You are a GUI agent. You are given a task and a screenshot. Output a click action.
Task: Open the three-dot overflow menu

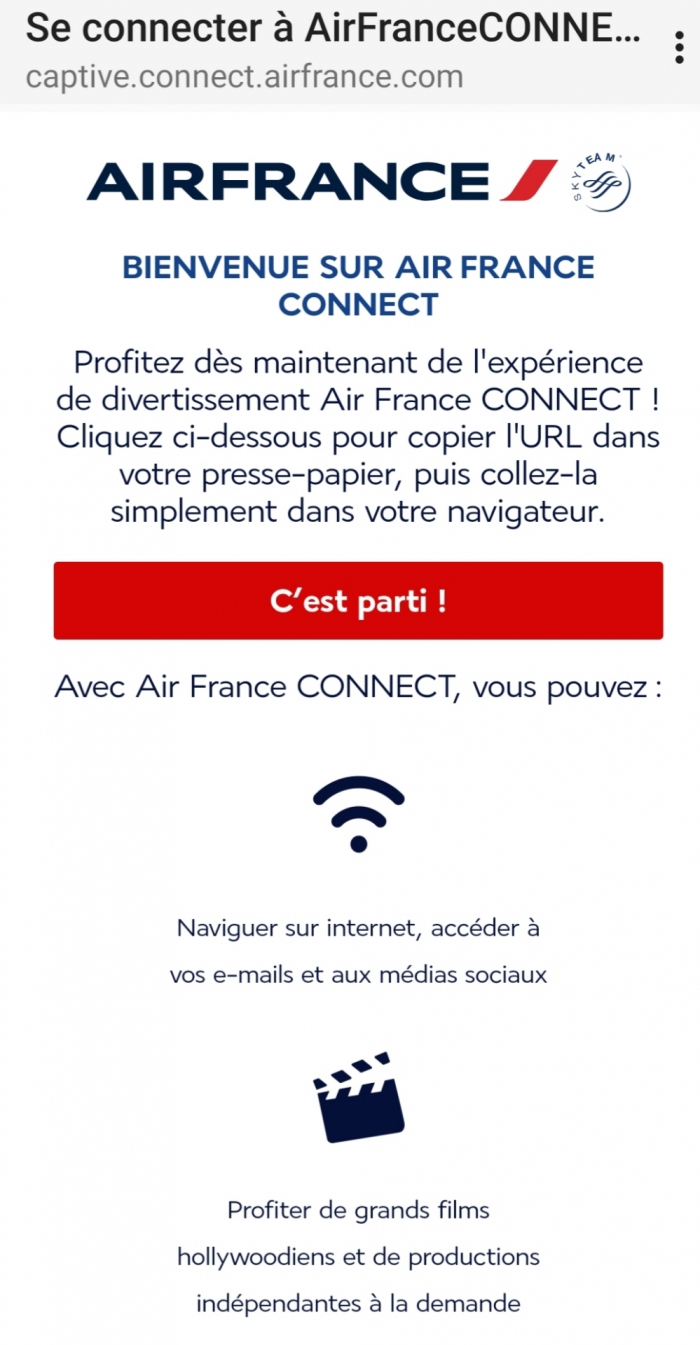pos(680,49)
